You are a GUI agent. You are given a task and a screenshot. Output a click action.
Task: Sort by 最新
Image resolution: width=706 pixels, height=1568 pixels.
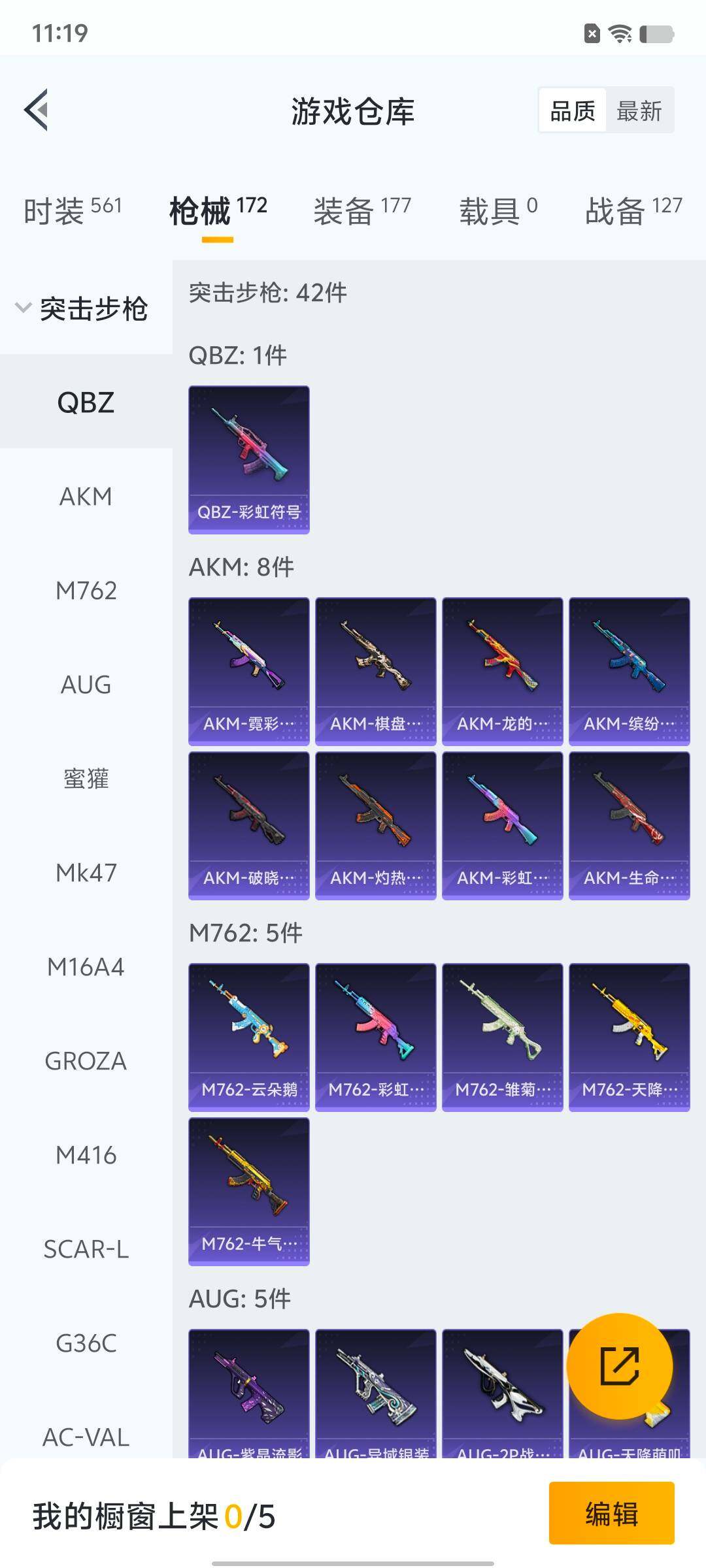(x=639, y=110)
